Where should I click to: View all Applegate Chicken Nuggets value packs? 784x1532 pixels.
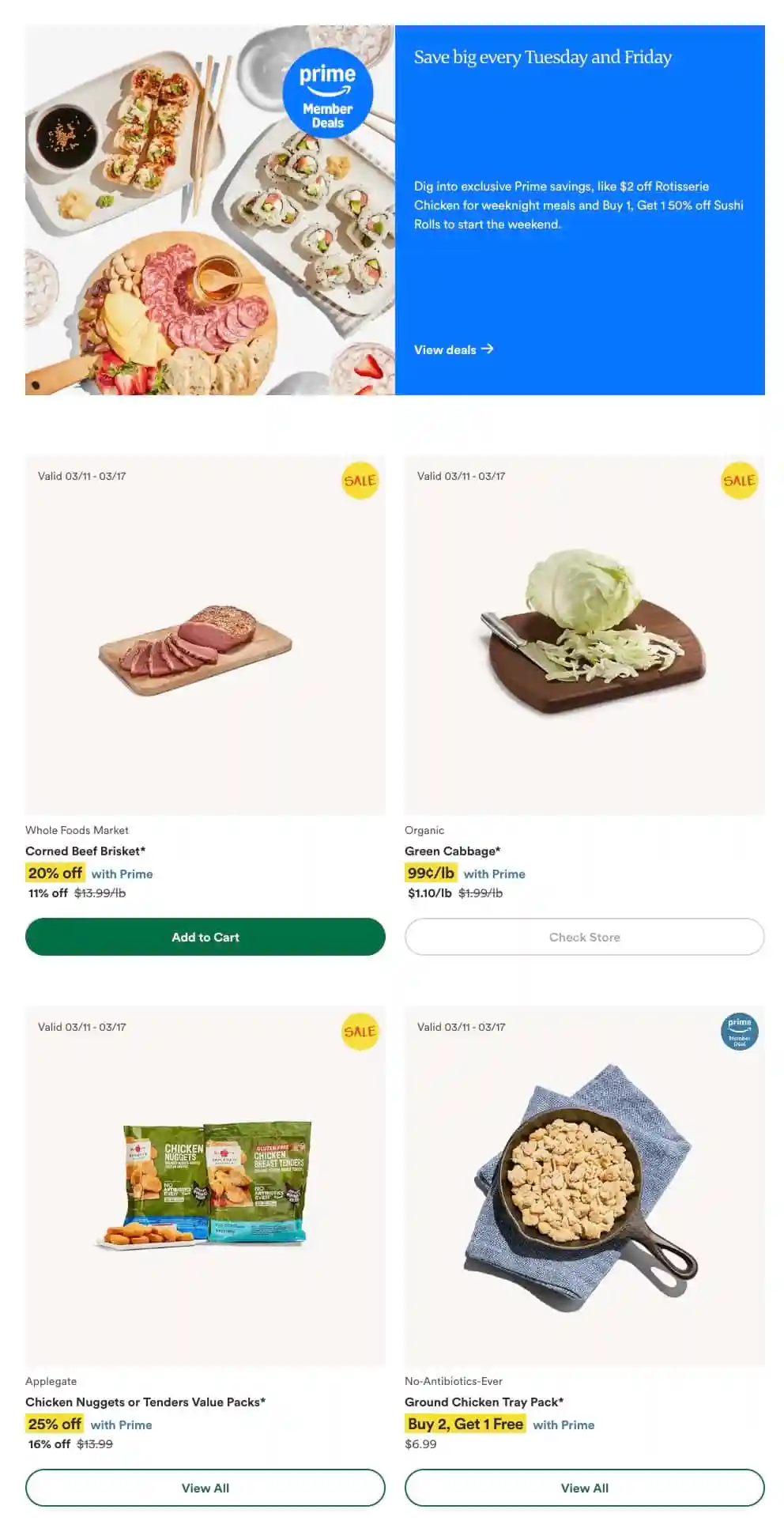tap(205, 1488)
